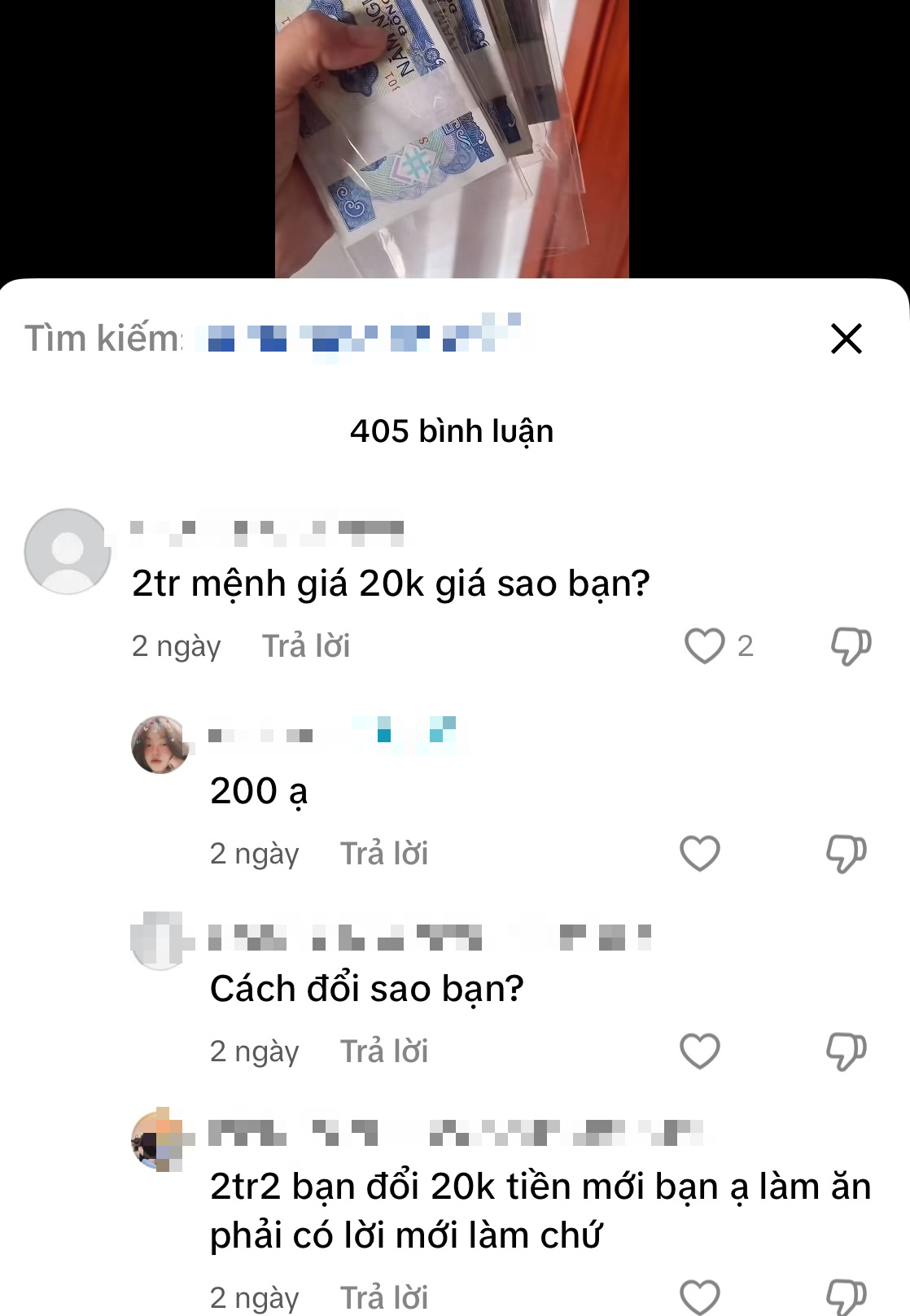
Task: Like the comment starting "2tr2 bạn đổi 20k"
Action: pyautogui.click(x=700, y=1296)
